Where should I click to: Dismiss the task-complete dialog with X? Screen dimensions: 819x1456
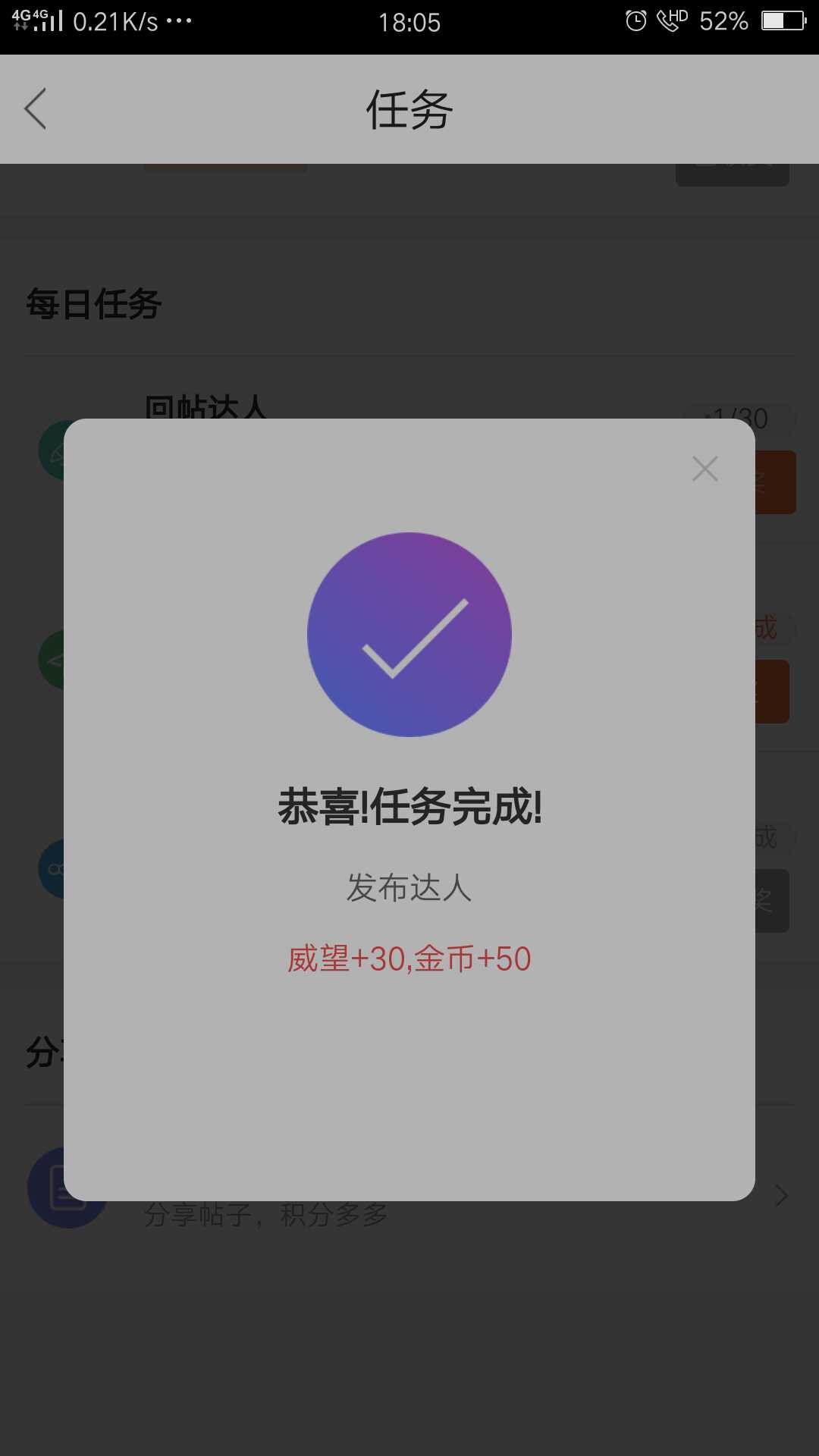pos(705,469)
